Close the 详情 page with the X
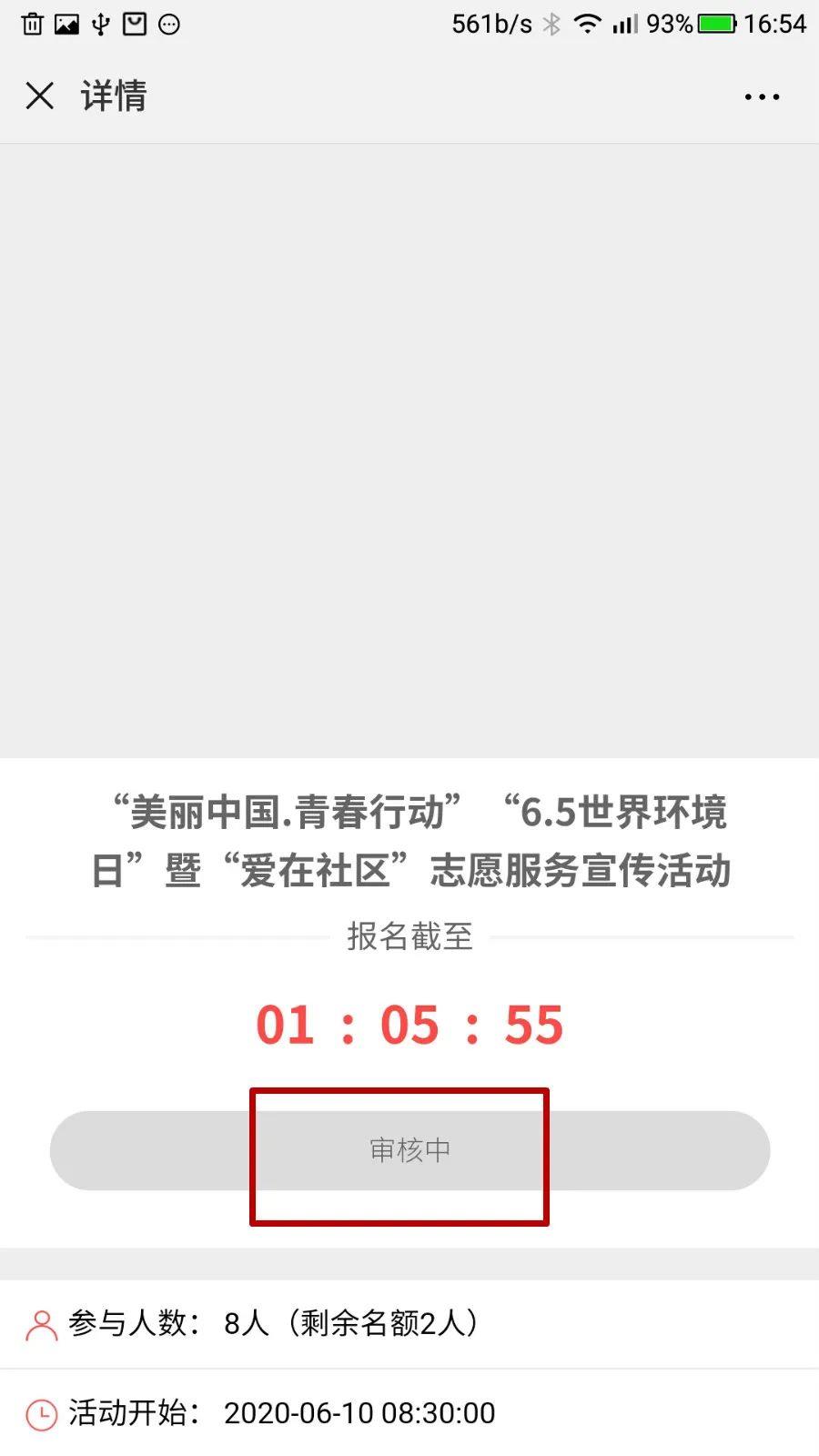Image resolution: width=819 pixels, height=1456 pixels. click(40, 96)
